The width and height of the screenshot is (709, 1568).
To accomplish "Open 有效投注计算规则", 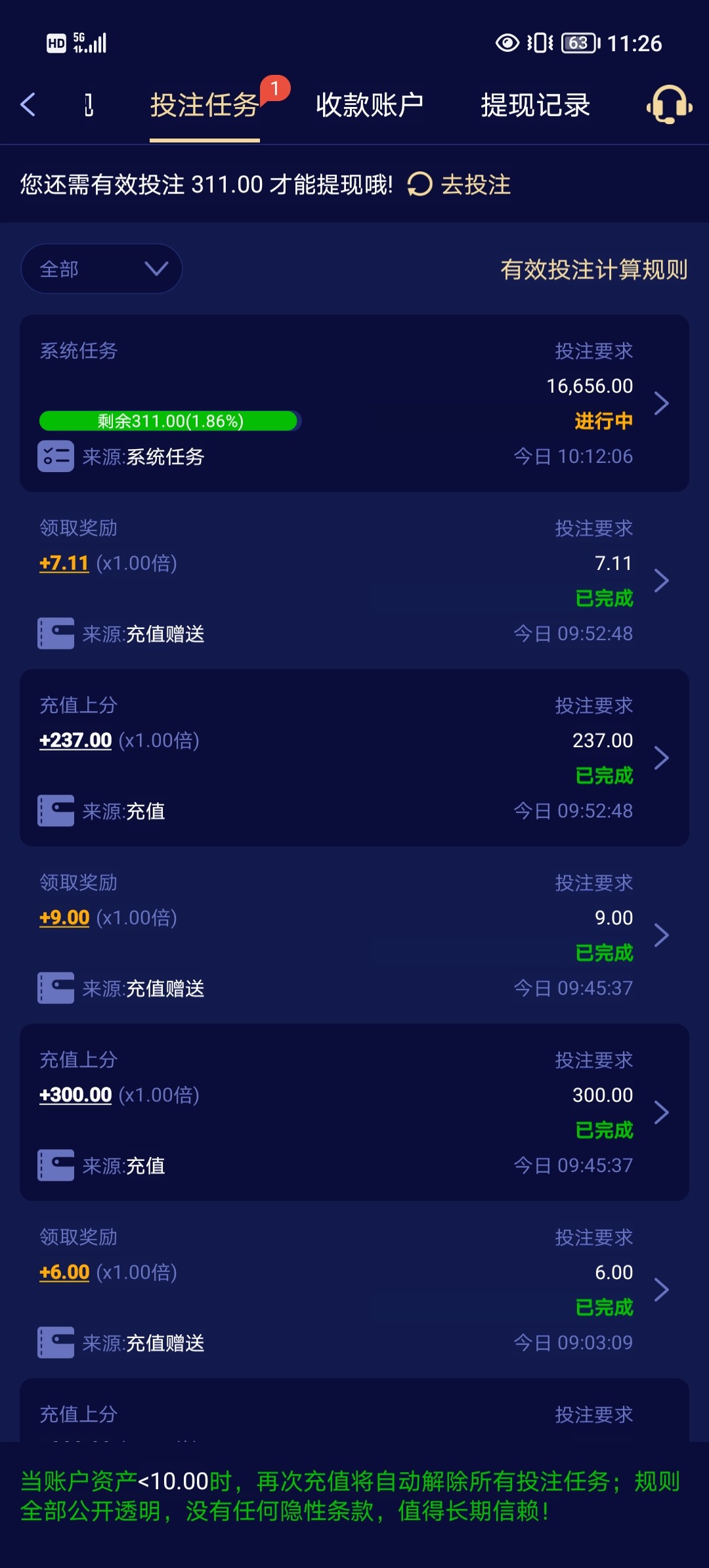I will click(x=593, y=269).
